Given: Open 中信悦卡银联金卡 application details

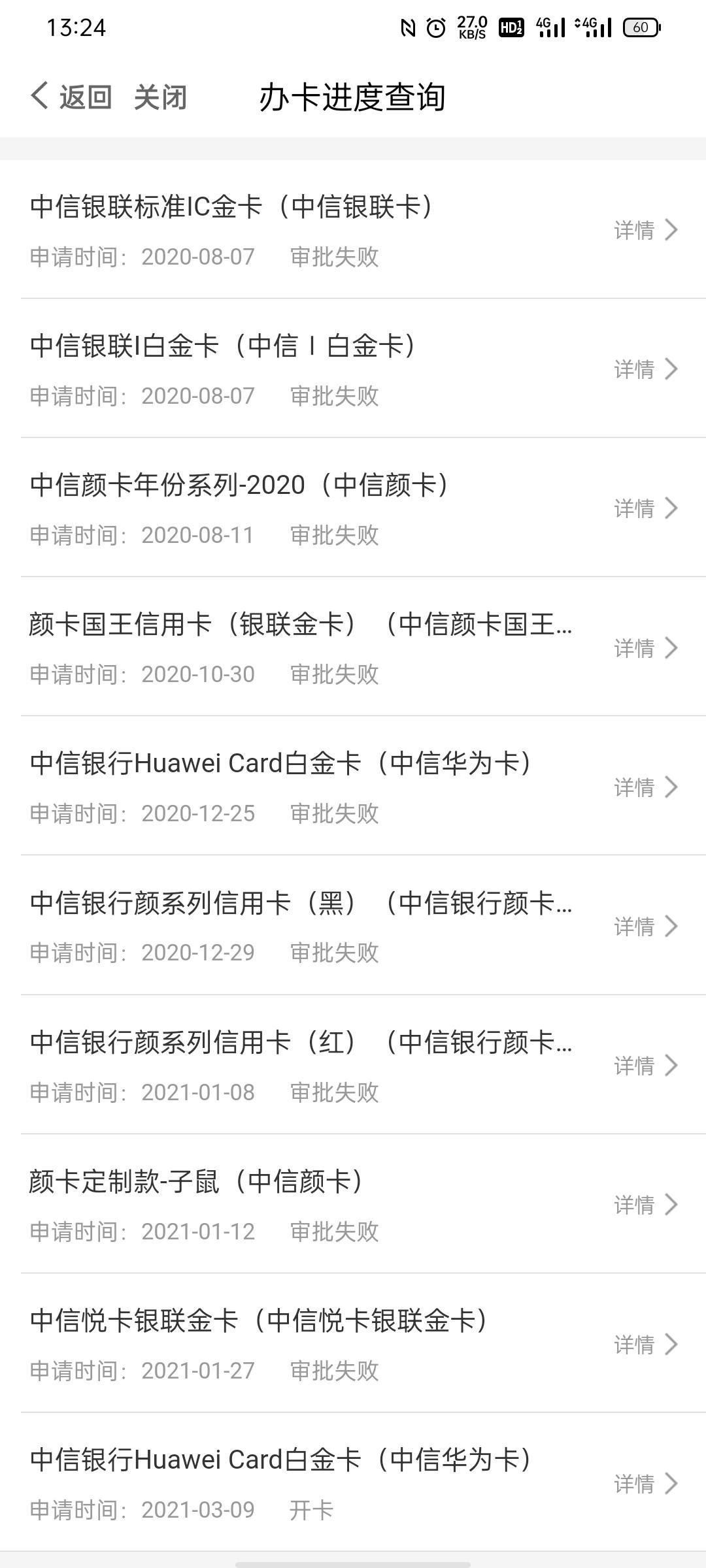Looking at the screenshot, I should [353, 1343].
